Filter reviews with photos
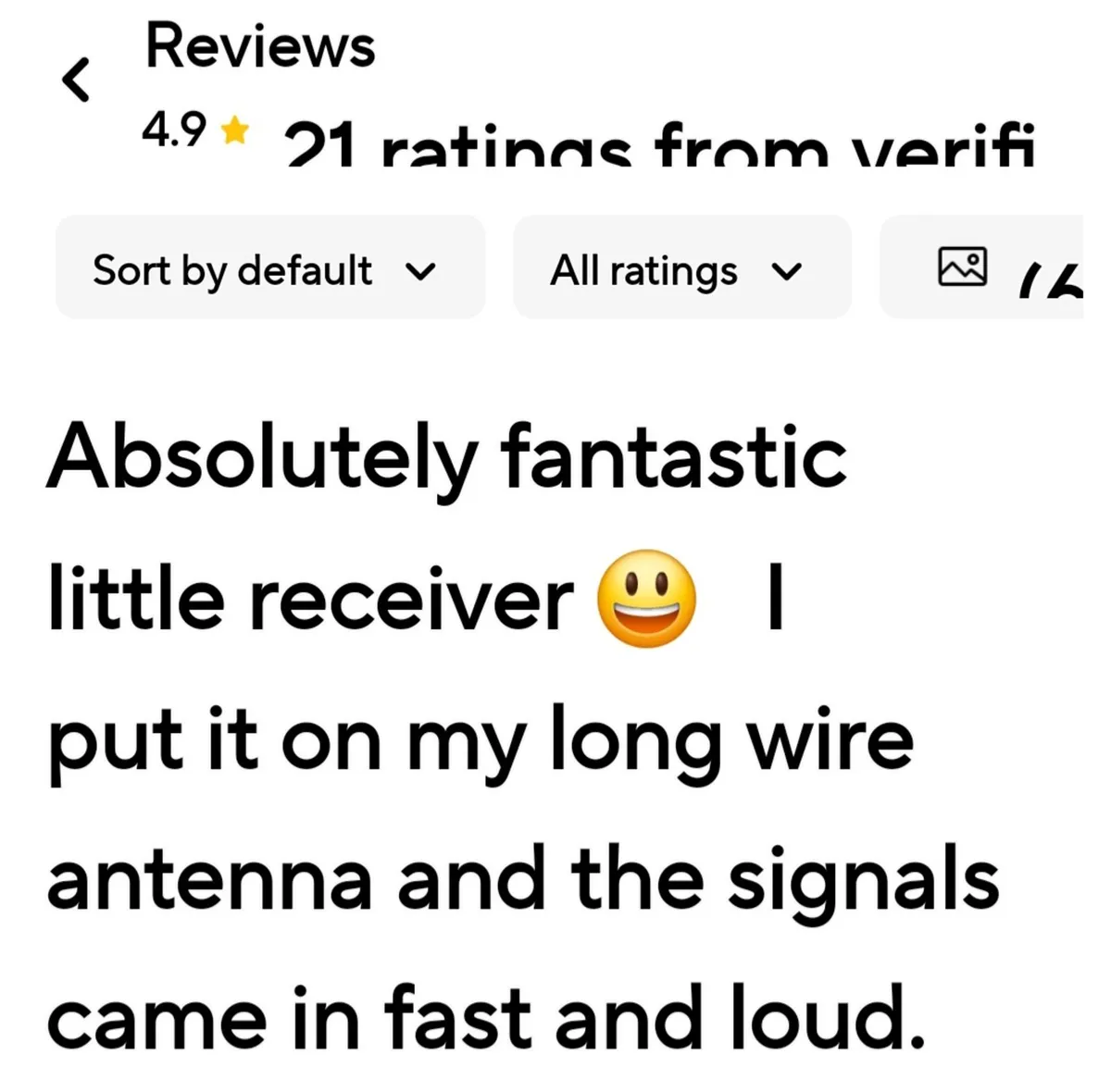The image size is (1111, 1092). (983, 268)
